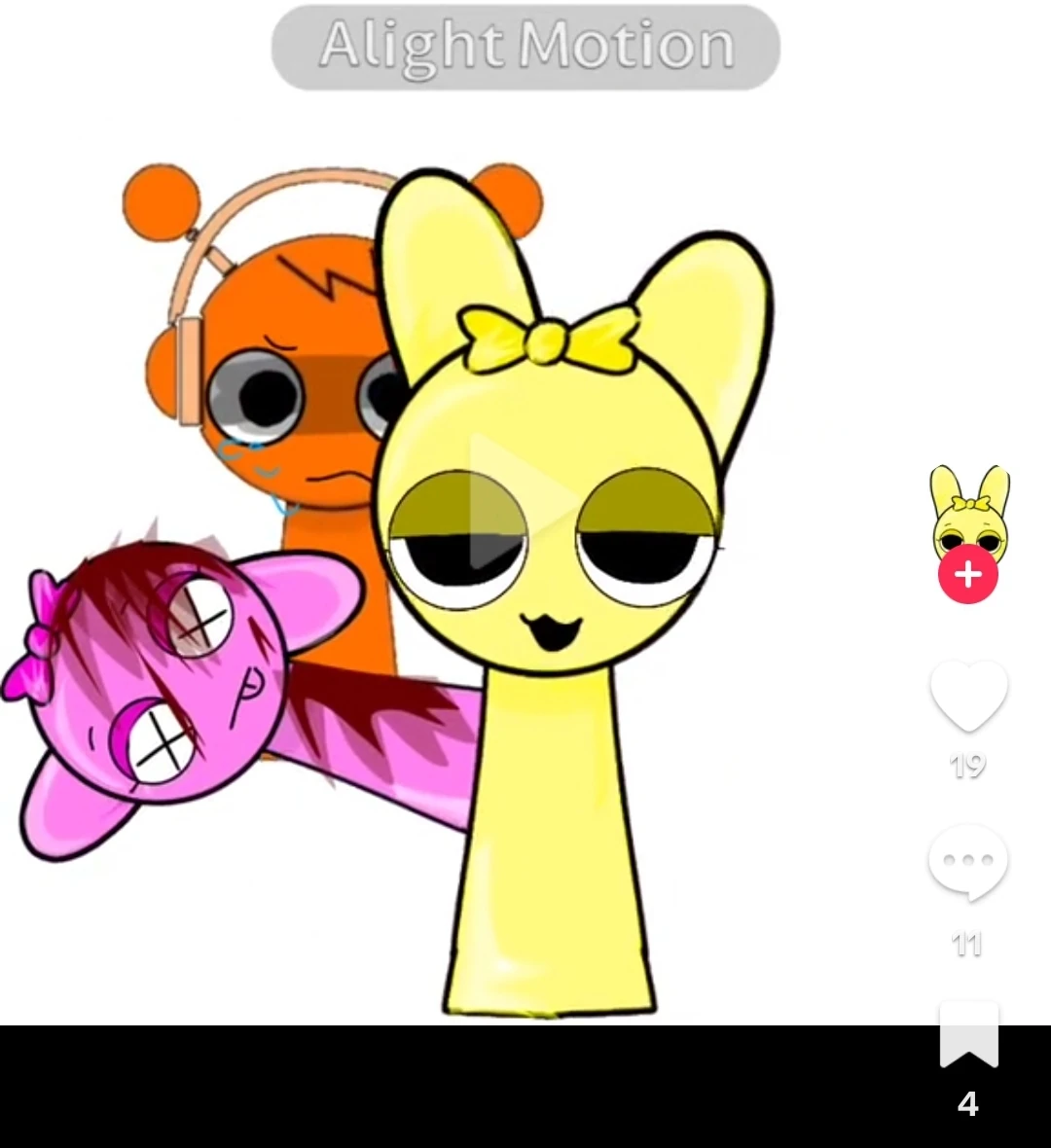1051x1148 pixels.
Task: Follow the creator with the plus button
Action: tap(968, 575)
